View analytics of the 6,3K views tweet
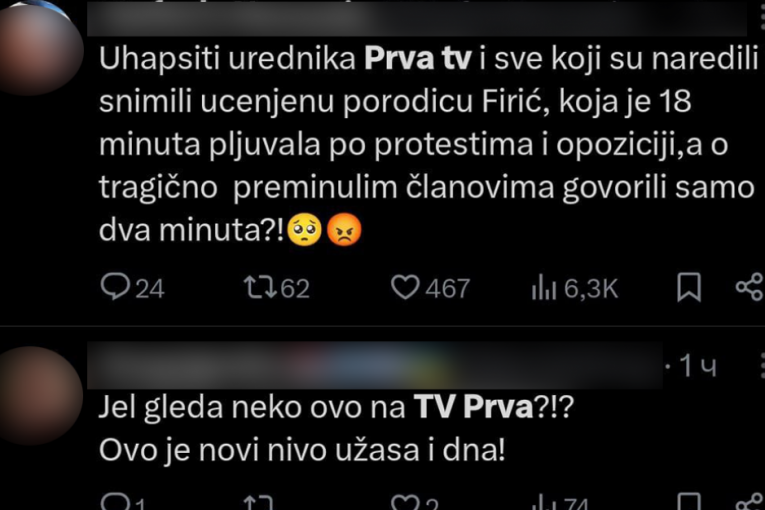The width and height of the screenshot is (765, 510). (x=543, y=288)
